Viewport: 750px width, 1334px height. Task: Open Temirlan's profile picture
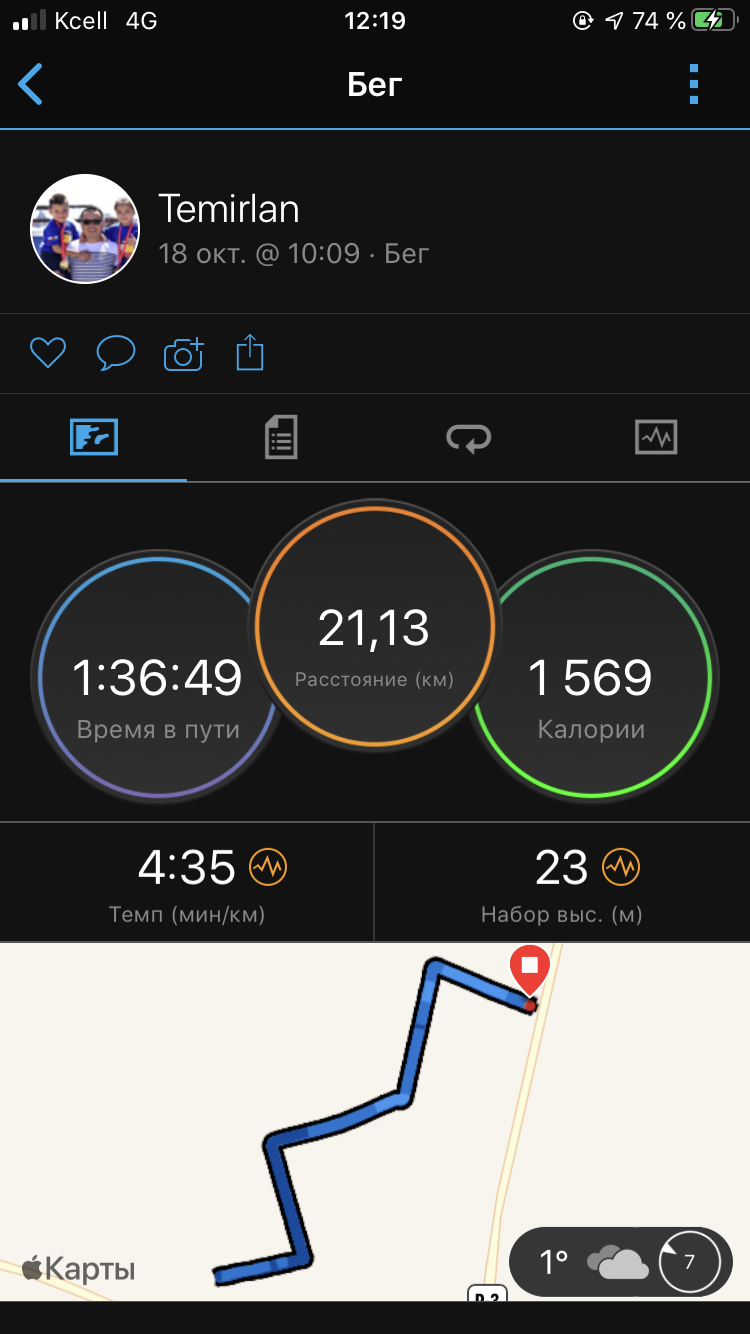(85, 229)
